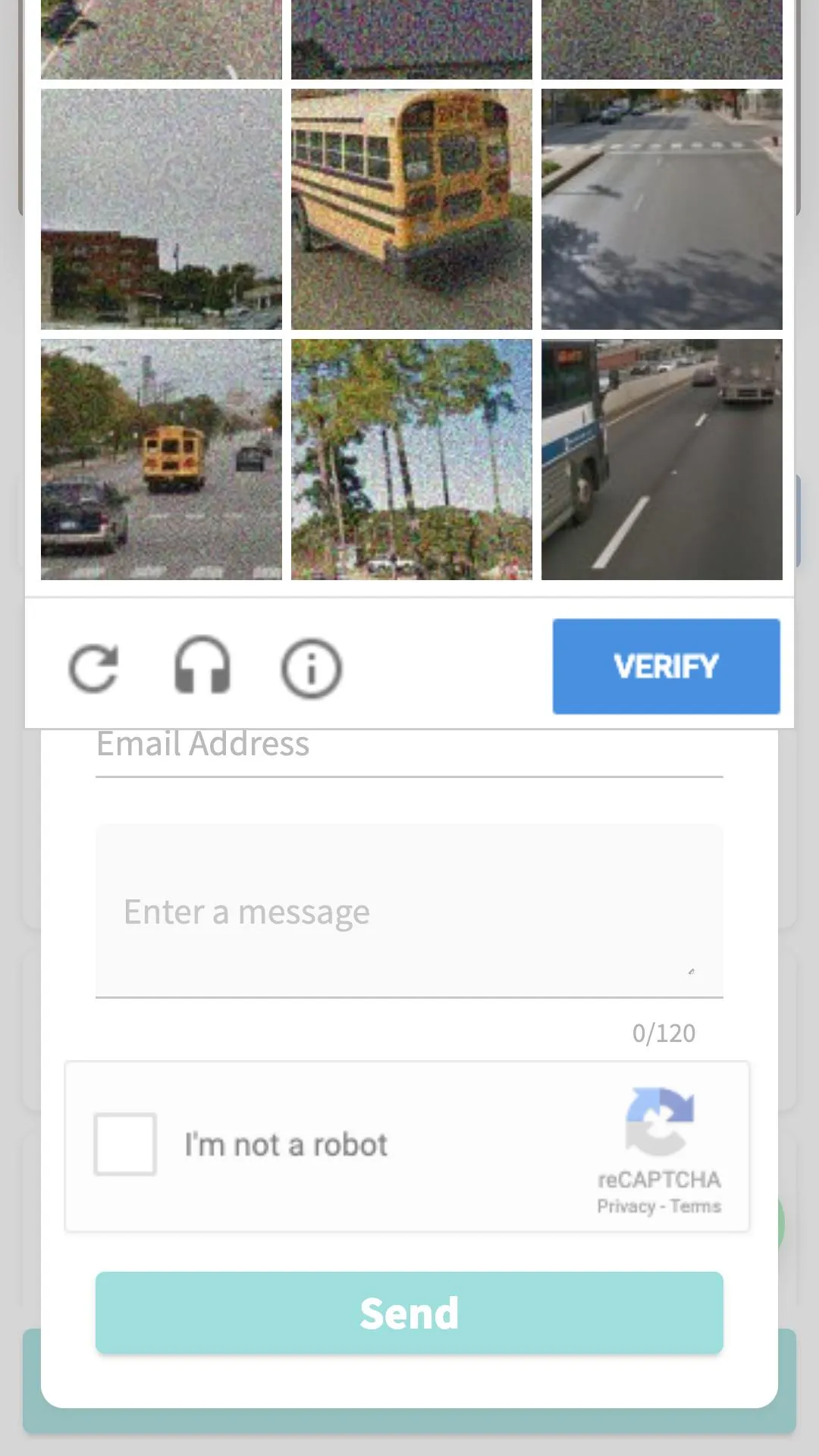819x1456 pixels.
Task: Select tile with empty road crosswalk
Action: point(662,209)
